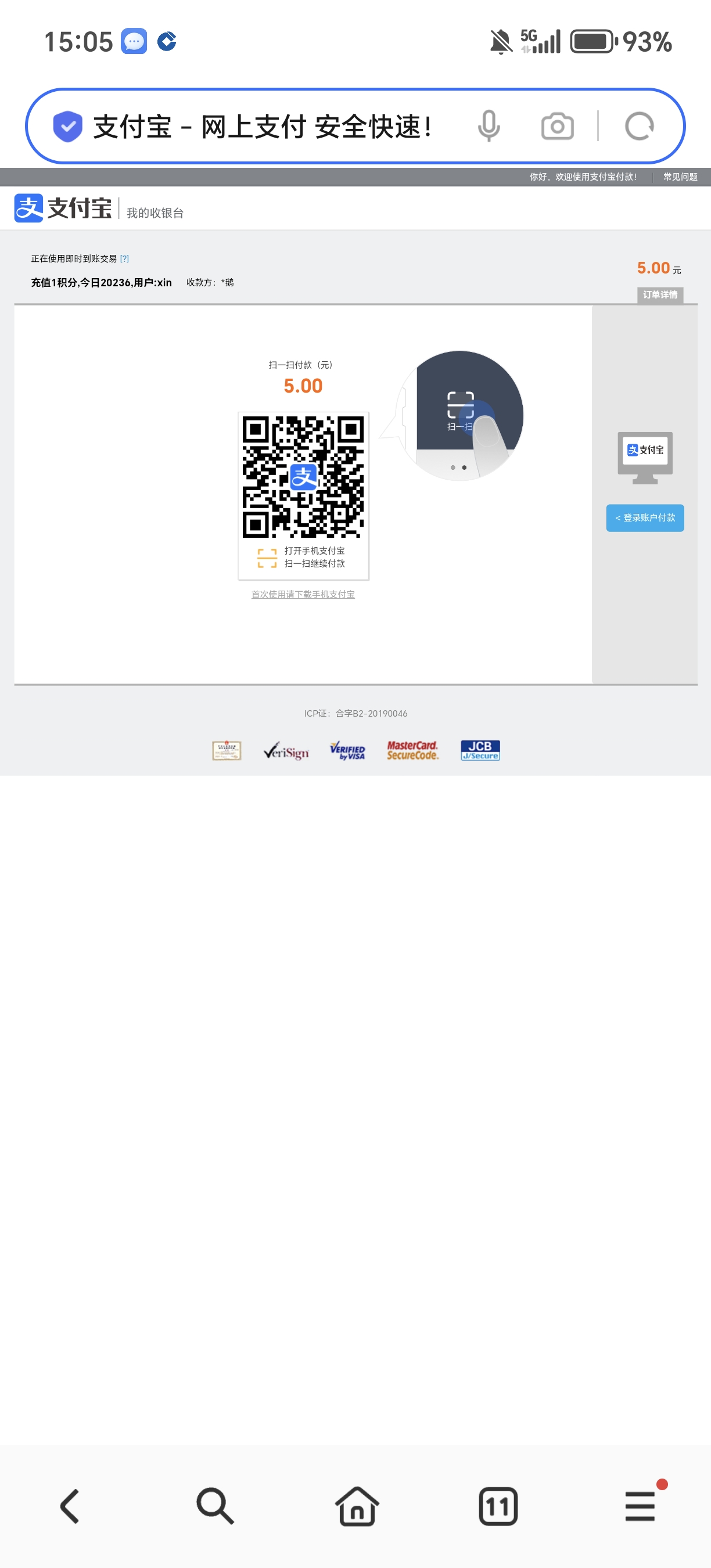Tap the address bar showing 支付宝

[x=262, y=127]
